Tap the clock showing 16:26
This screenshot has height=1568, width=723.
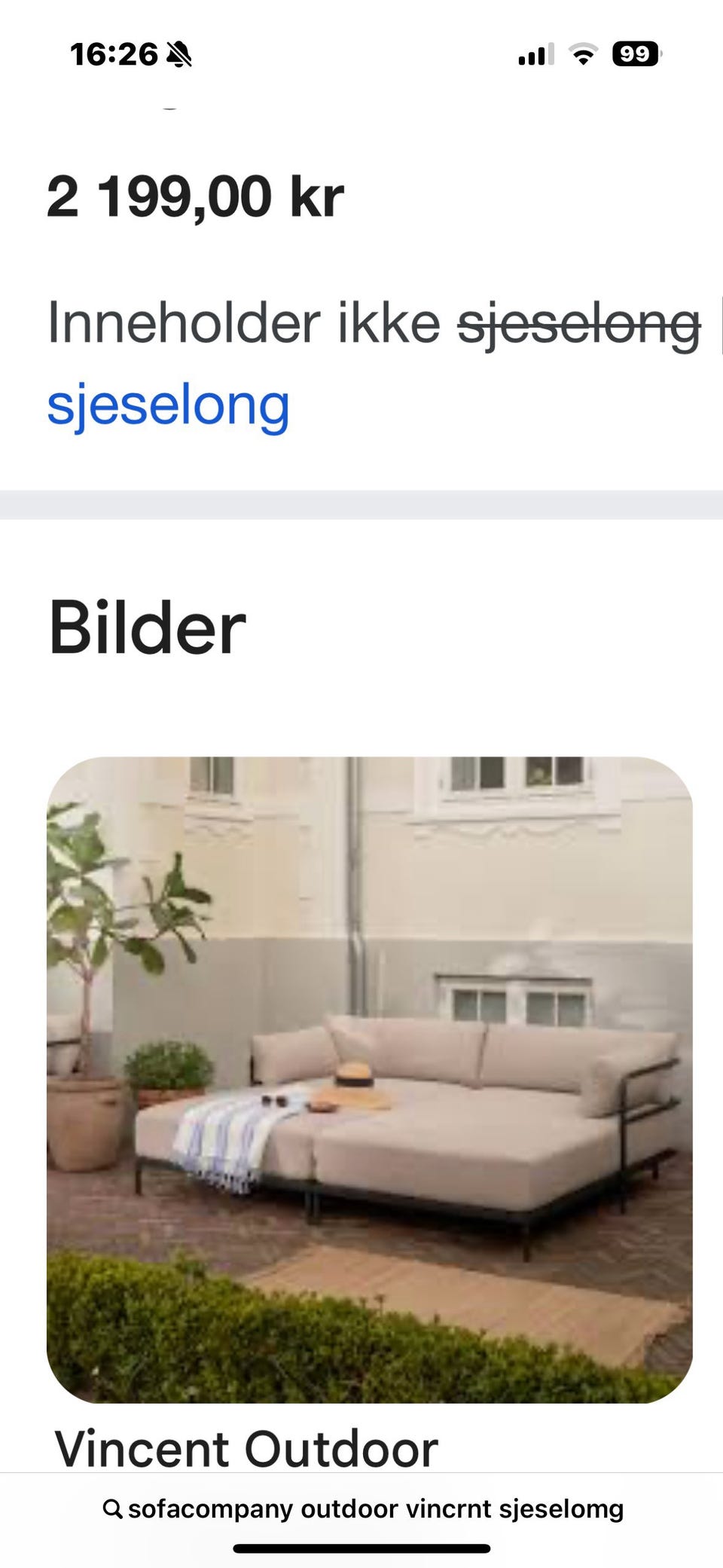point(117,53)
